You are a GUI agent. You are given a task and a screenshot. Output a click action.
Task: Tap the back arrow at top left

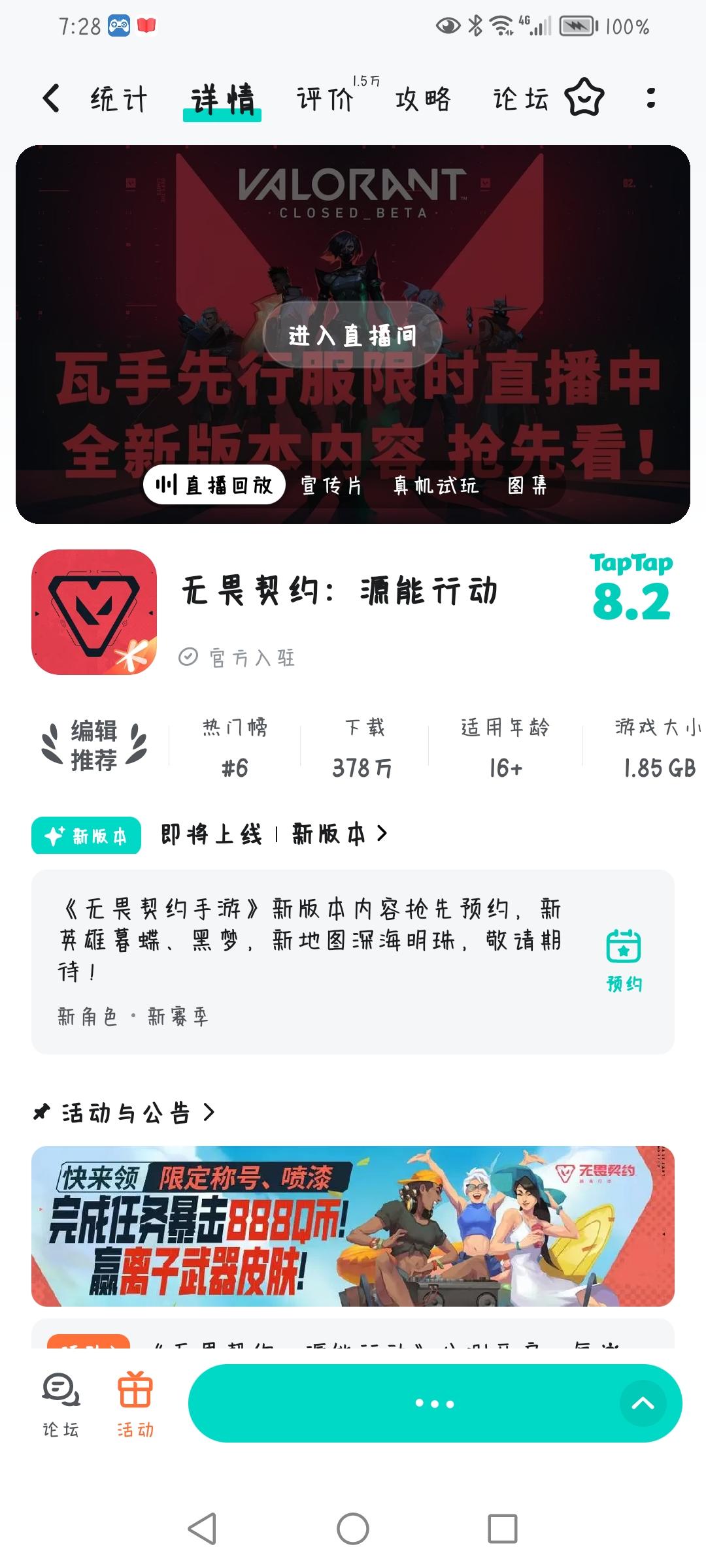coord(51,98)
